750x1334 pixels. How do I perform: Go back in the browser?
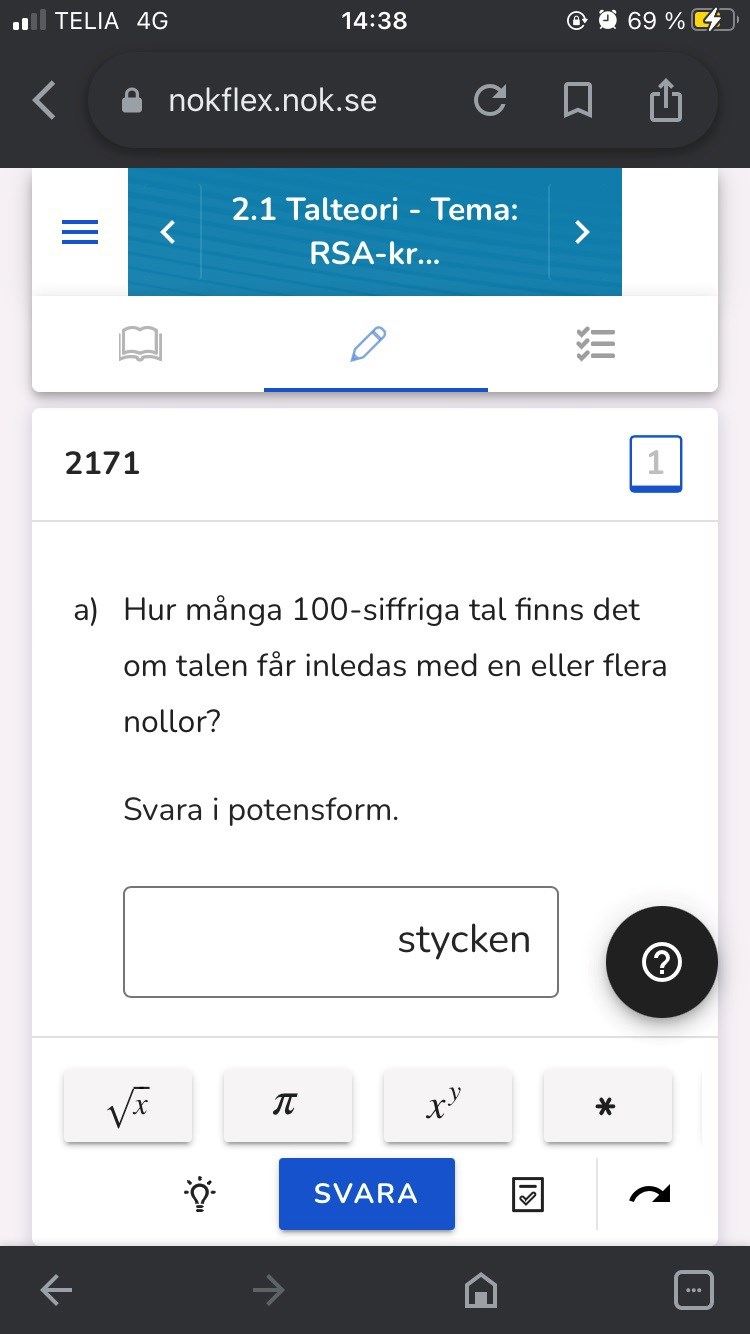(x=44, y=100)
